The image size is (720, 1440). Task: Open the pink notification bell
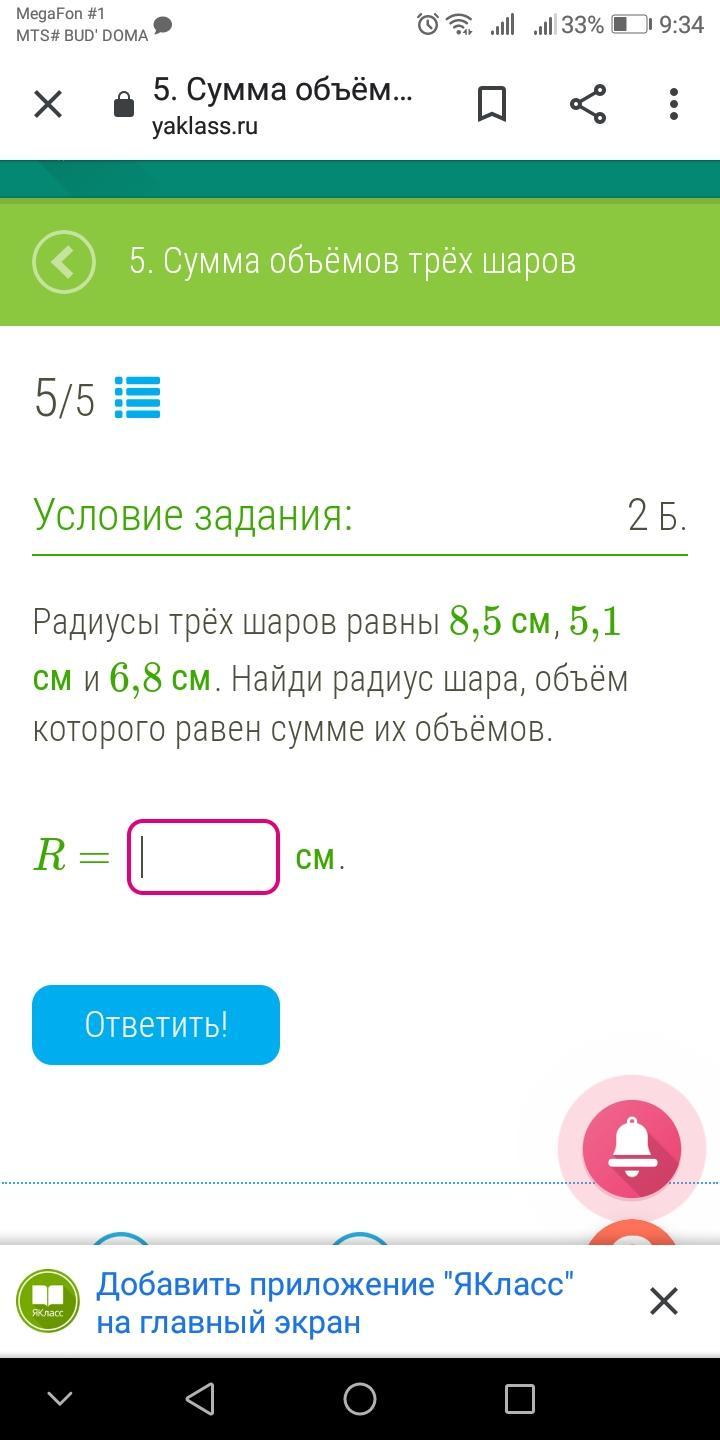632,1149
